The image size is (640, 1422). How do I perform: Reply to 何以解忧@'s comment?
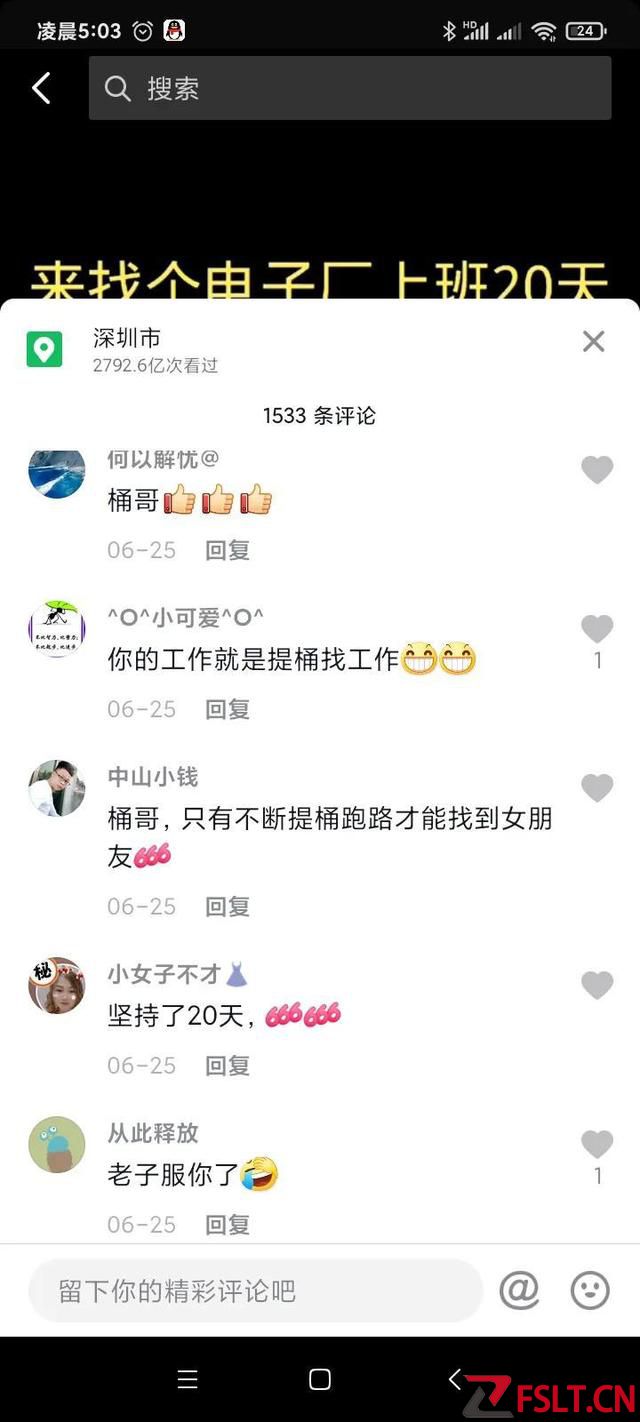(227, 550)
